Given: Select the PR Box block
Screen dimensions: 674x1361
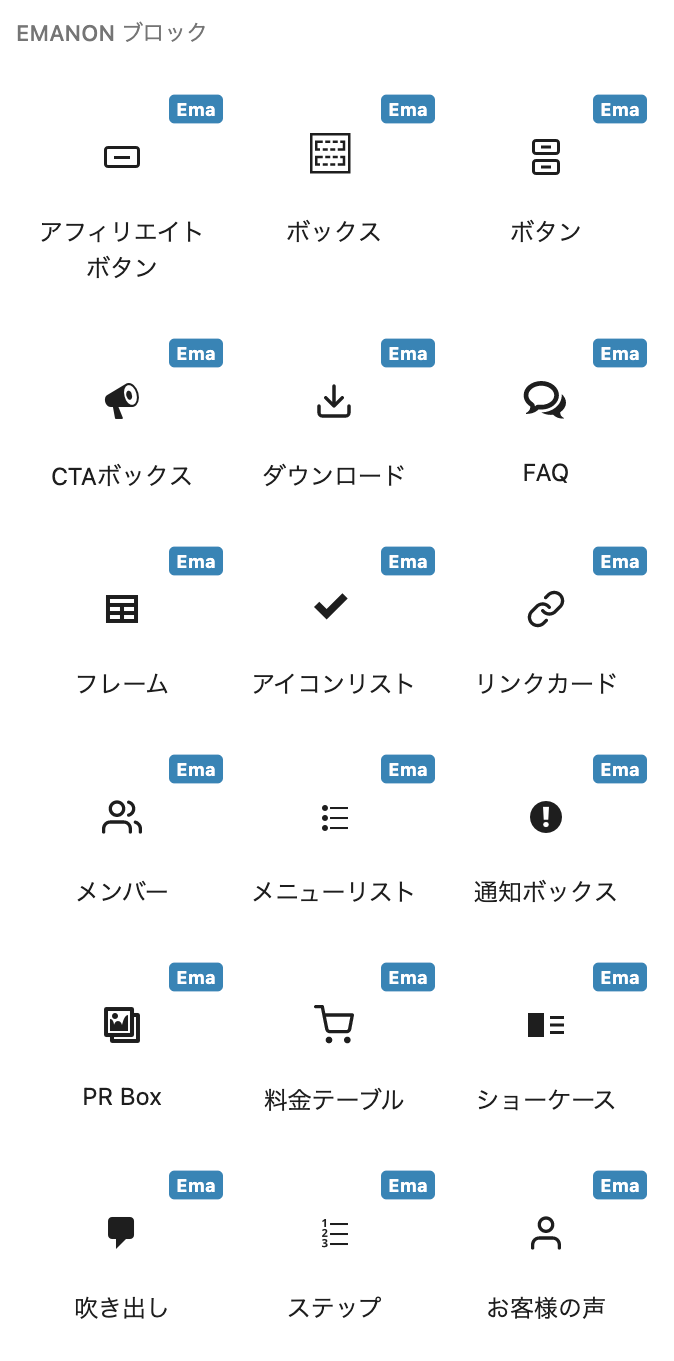Looking at the screenshot, I should 122,1042.
